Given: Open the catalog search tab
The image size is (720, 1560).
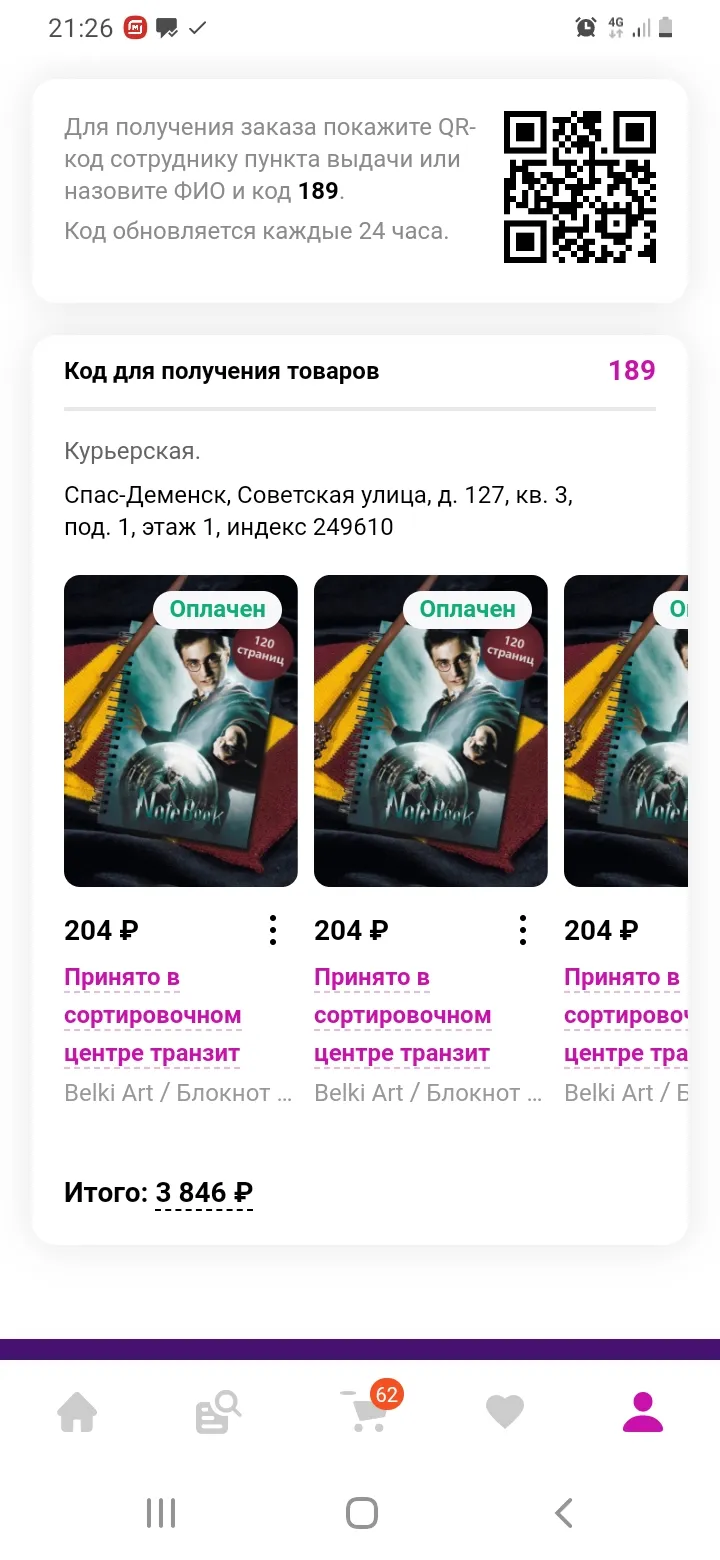Looking at the screenshot, I should (219, 1412).
